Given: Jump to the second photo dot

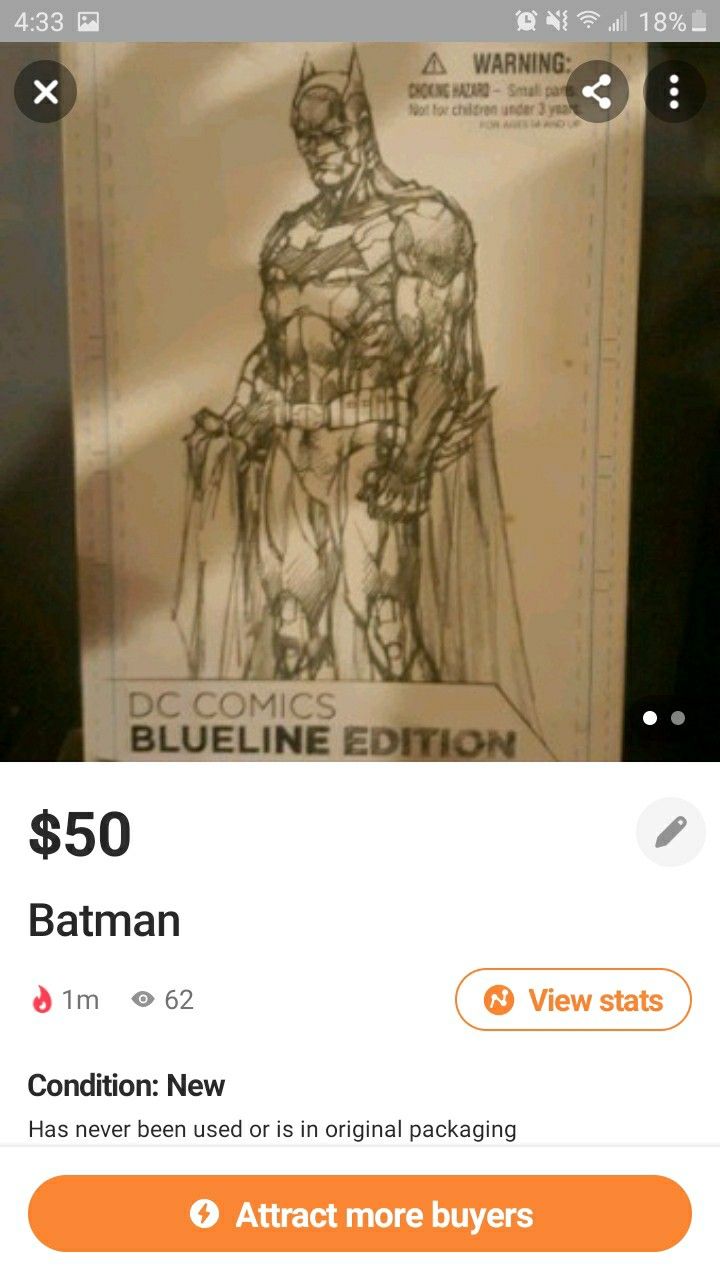Looking at the screenshot, I should (678, 718).
